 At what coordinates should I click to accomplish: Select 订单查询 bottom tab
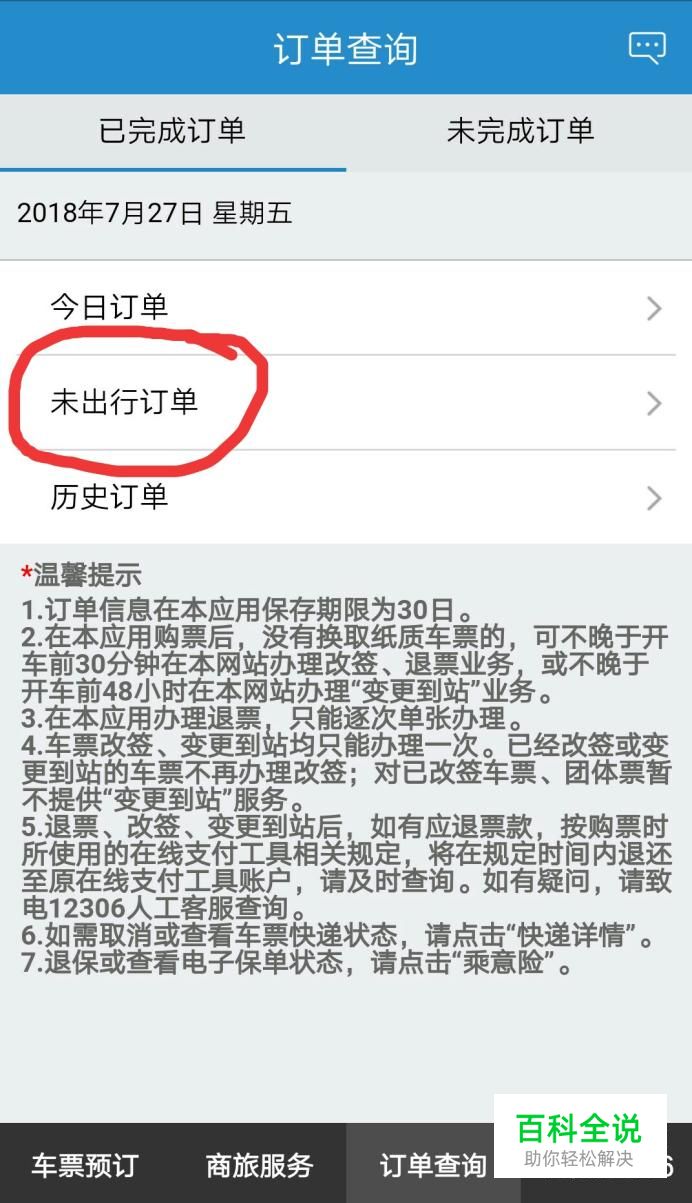[432, 1165]
